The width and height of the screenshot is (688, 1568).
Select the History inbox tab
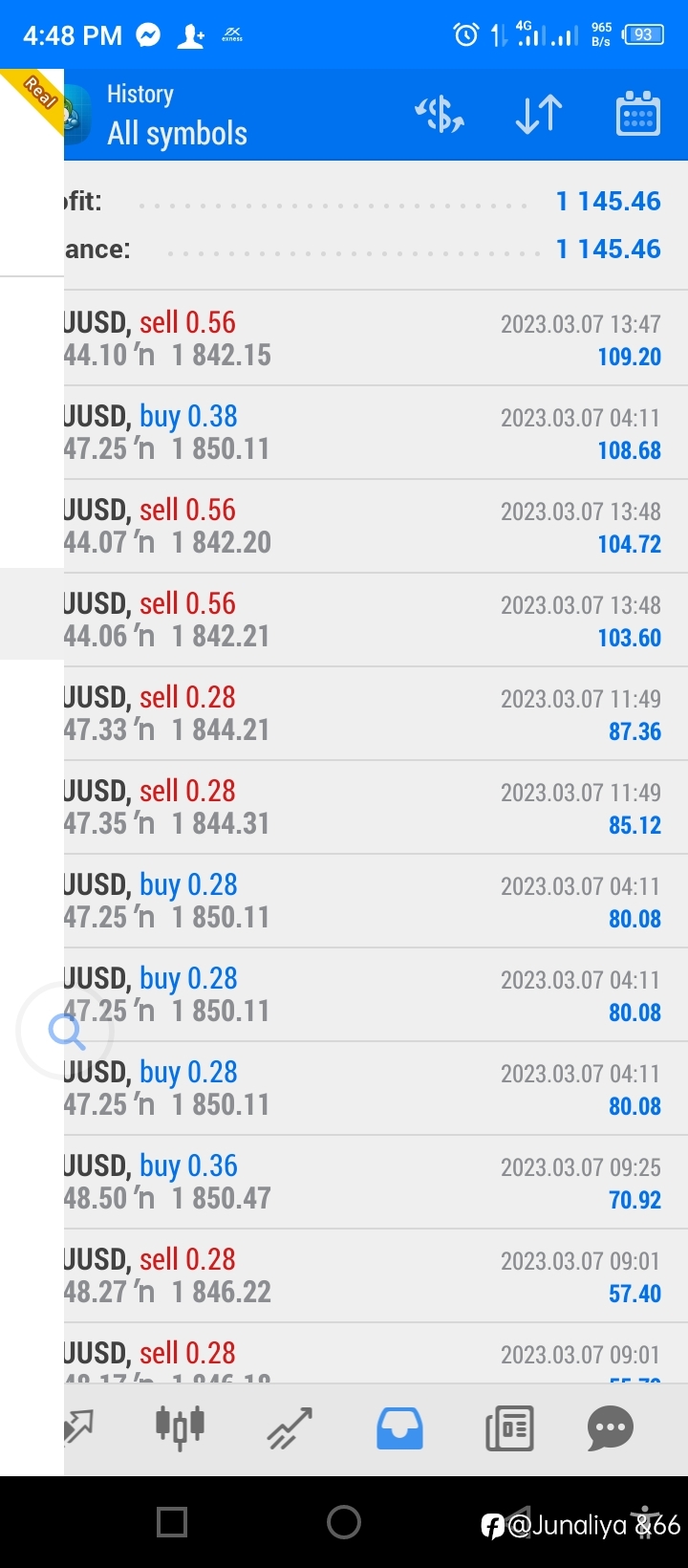pos(399,1428)
